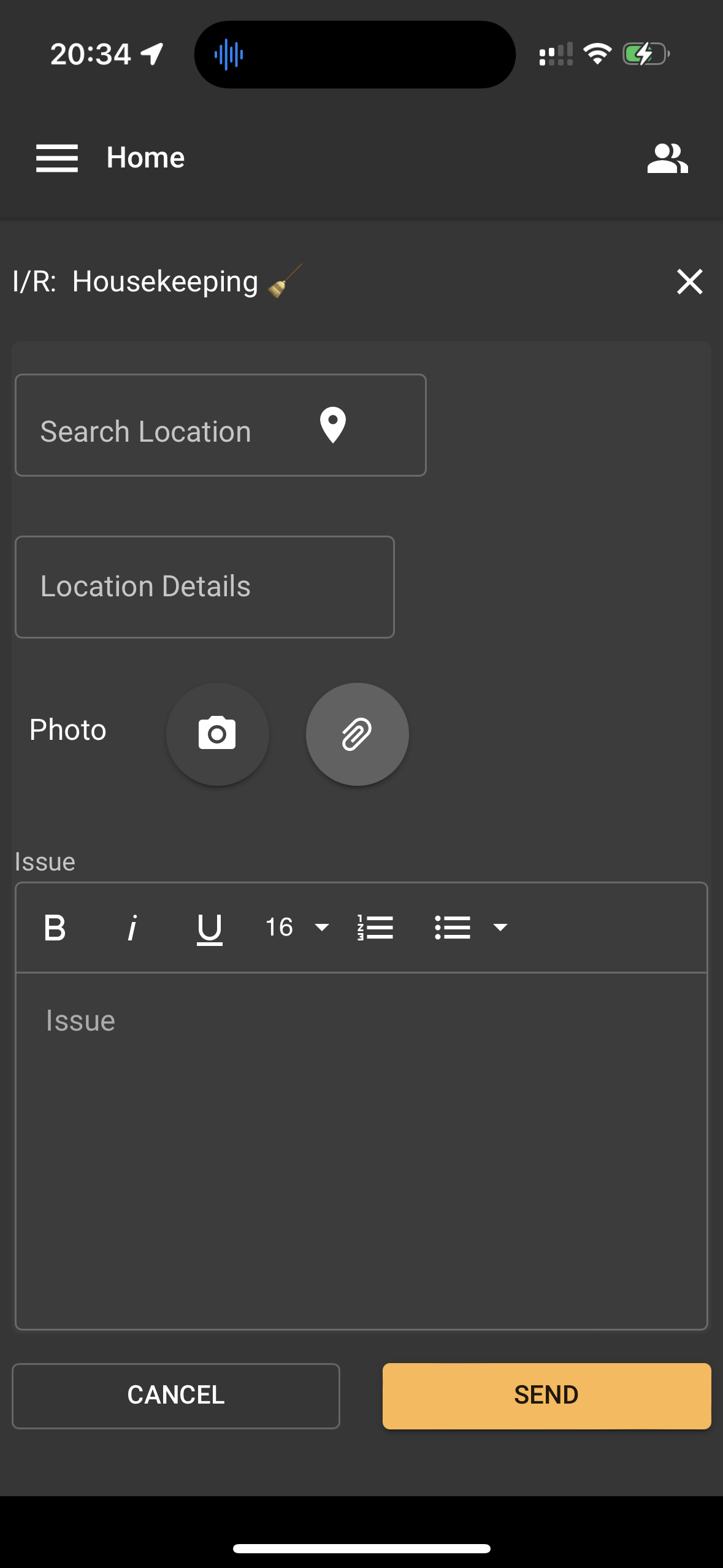Take a photo with the camera button
723x1568 pixels.
click(217, 734)
